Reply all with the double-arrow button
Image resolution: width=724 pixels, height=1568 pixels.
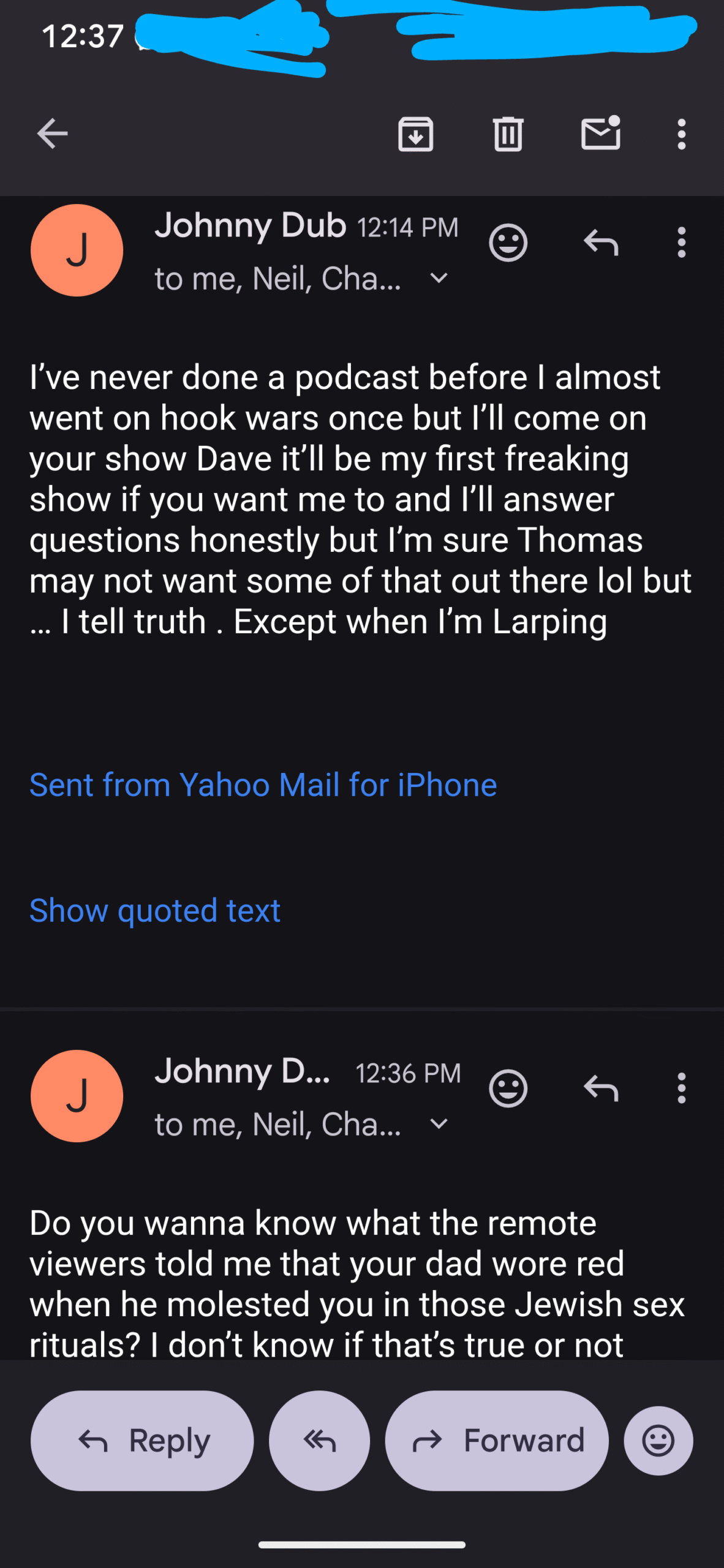(319, 1441)
